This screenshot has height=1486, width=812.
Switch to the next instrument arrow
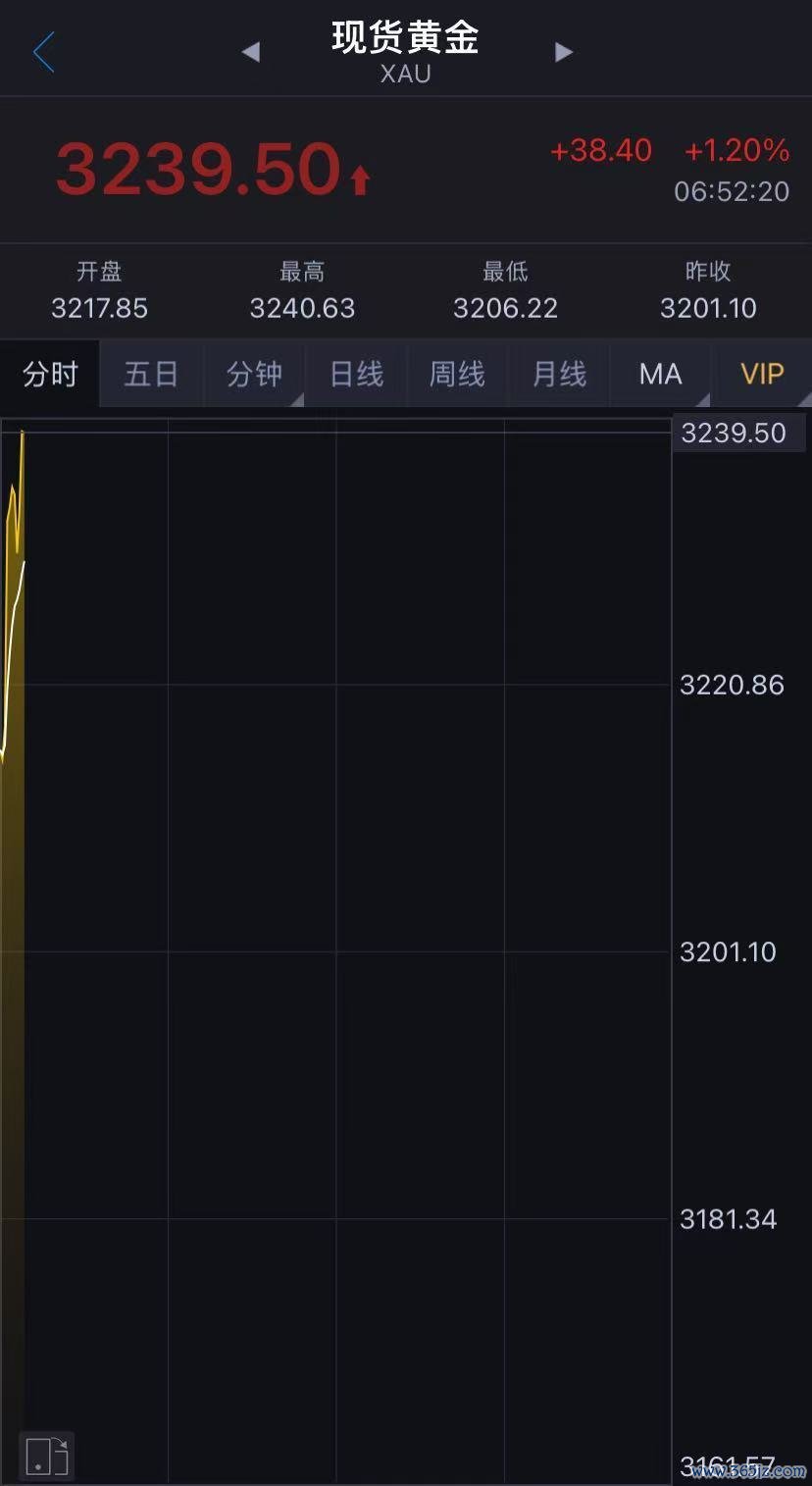pos(563,52)
